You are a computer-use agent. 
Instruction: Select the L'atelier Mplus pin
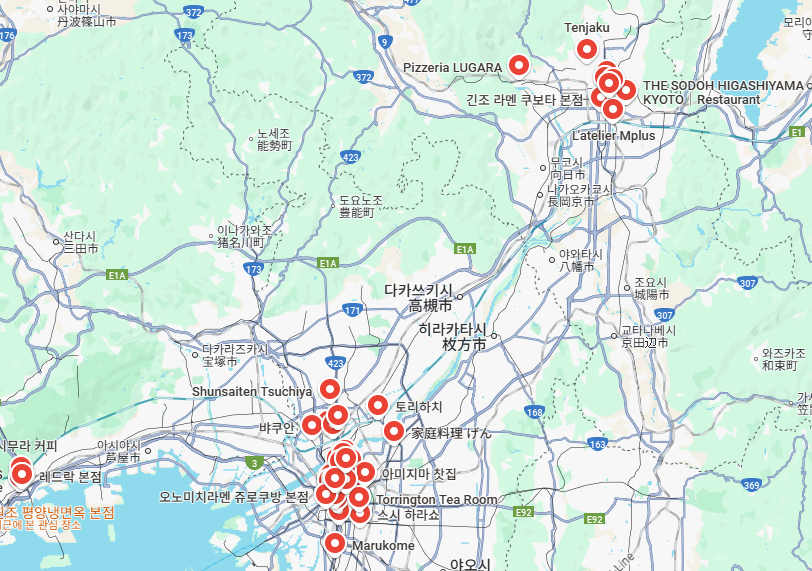pos(612,108)
